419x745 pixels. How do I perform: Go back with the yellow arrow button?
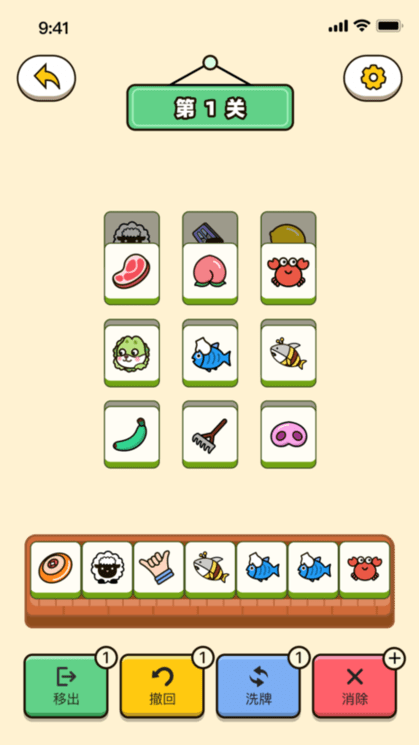[47, 78]
